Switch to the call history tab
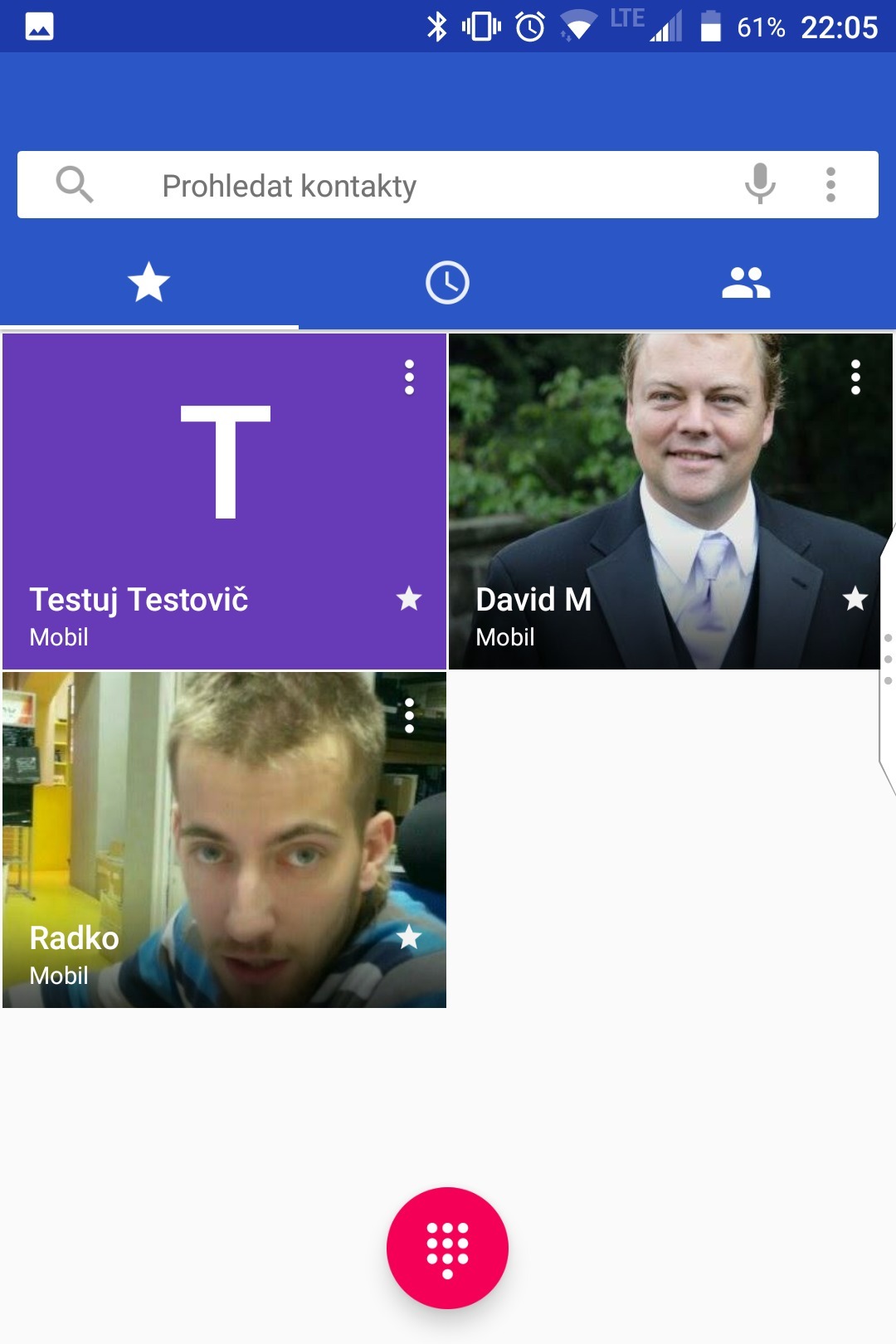 (x=447, y=283)
